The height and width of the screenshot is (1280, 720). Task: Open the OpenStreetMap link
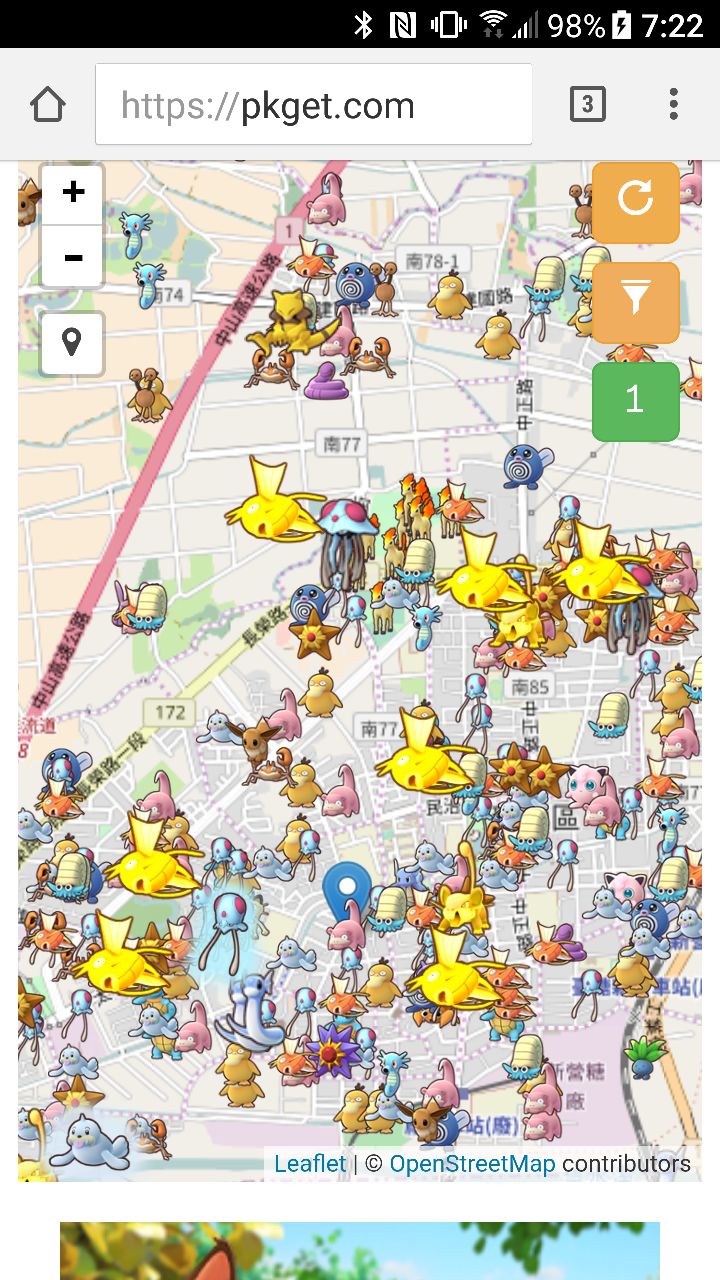click(472, 1164)
